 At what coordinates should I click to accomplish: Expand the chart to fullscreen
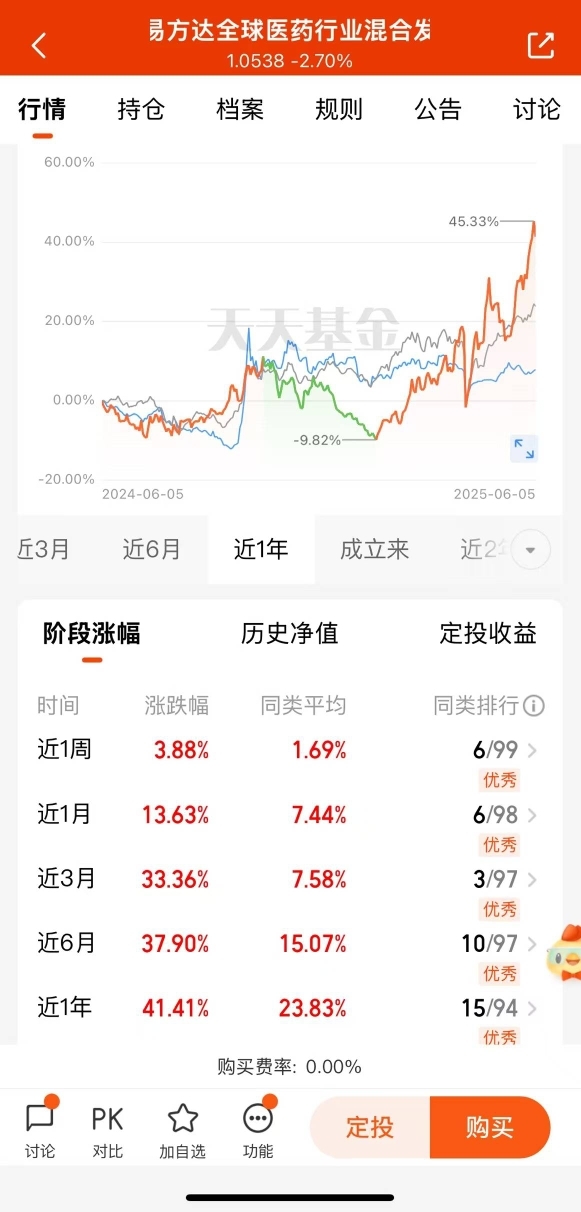(x=524, y=449)
